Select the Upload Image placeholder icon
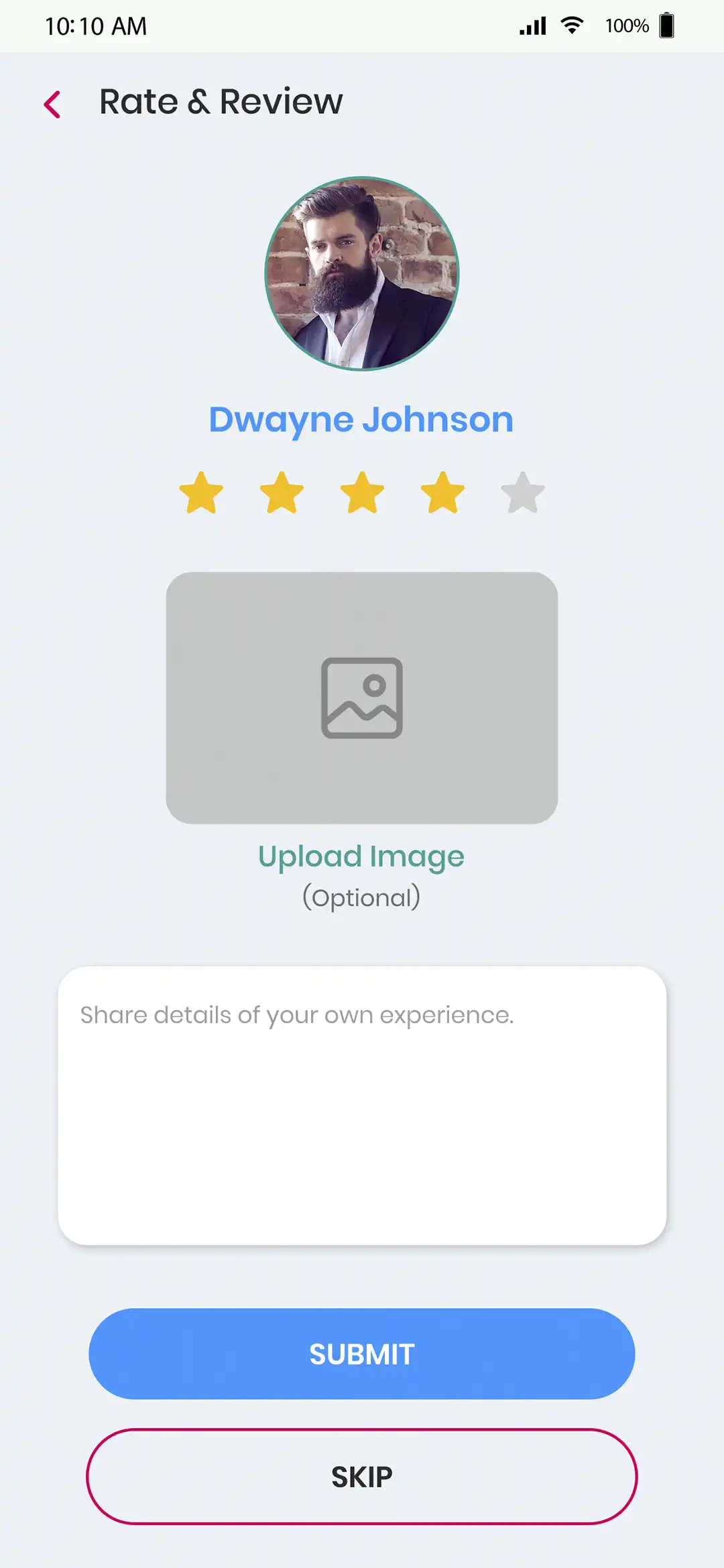The image size is (724, 1568). (362, 697)
